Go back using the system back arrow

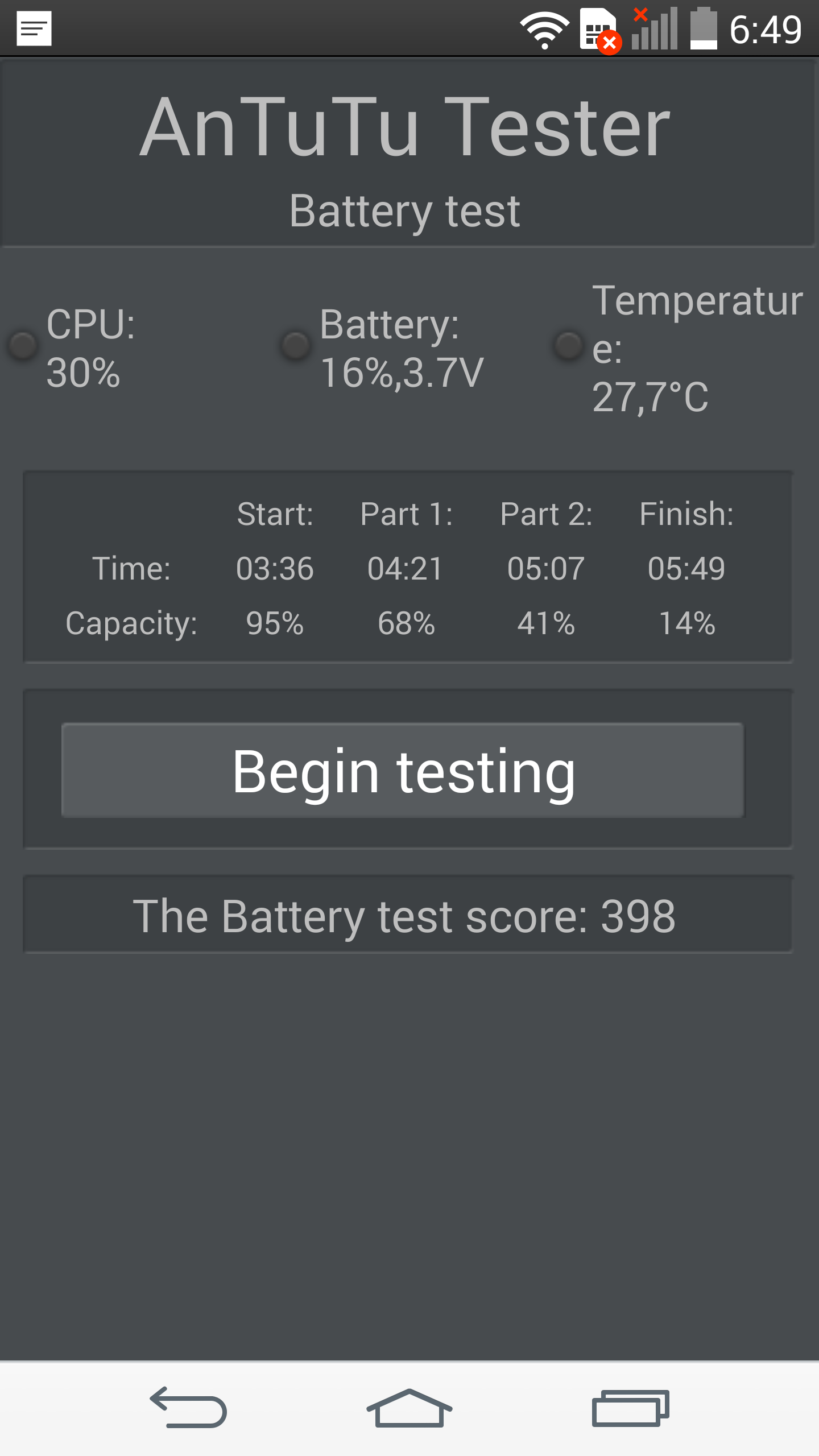pyautogui.click(x=188, y=1408)
